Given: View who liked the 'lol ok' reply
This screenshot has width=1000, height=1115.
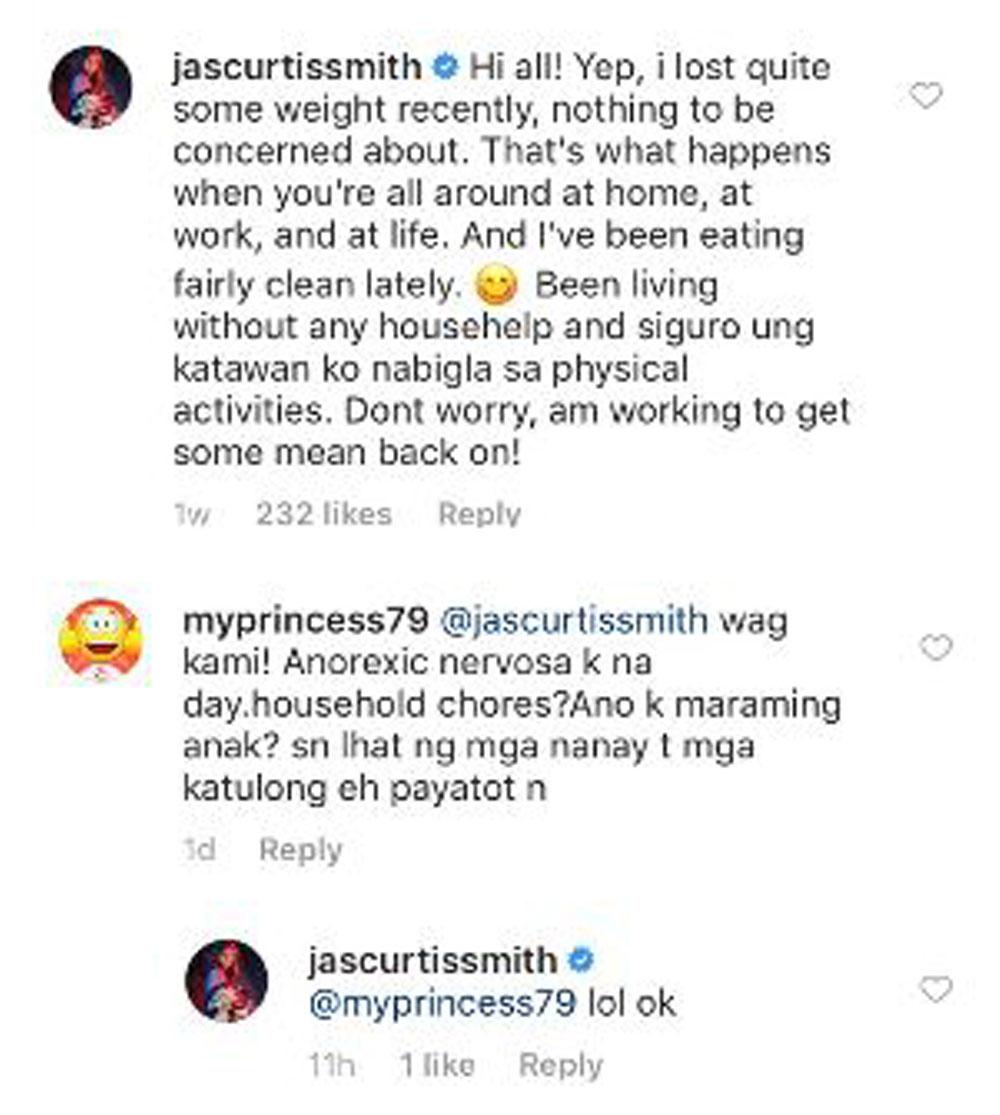Looking at the screenshot, I should click(x=437, y=1066).
